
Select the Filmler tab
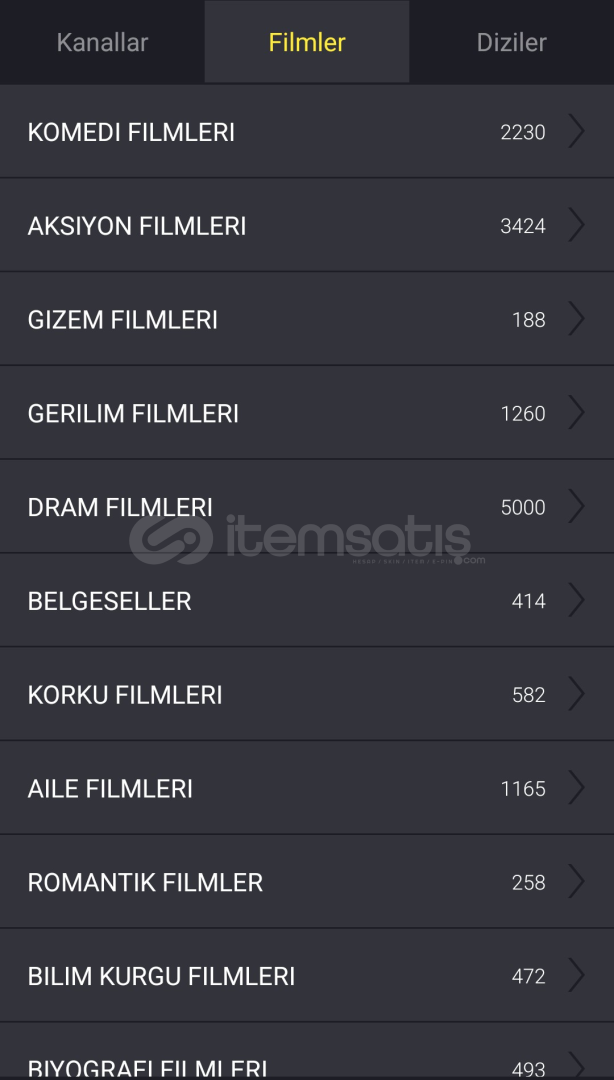click(x=307, y=42)
